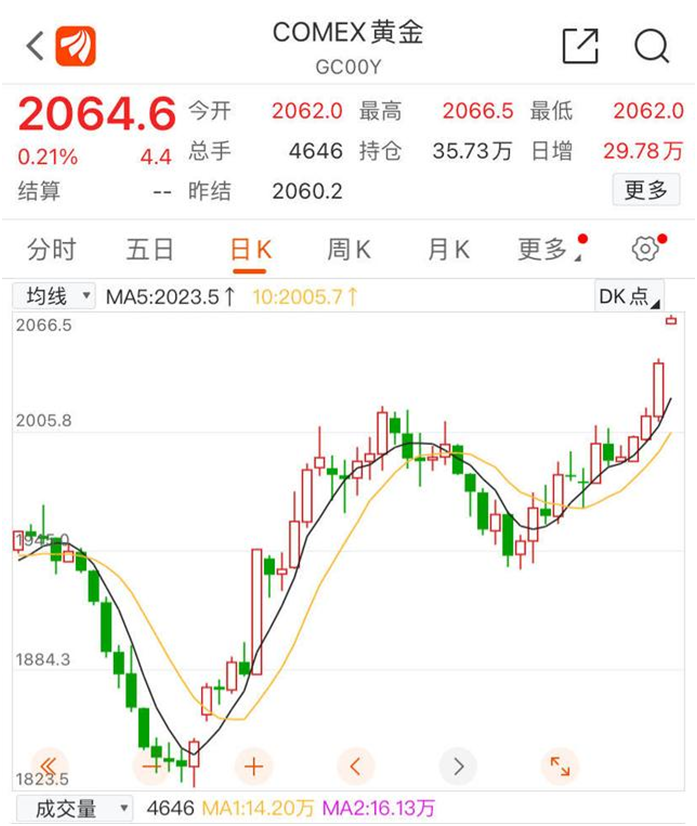Open the 均线 indicator dropdown
Image resolution: width=697 pixels, height=826 pixels.
[x=55, y=296]
